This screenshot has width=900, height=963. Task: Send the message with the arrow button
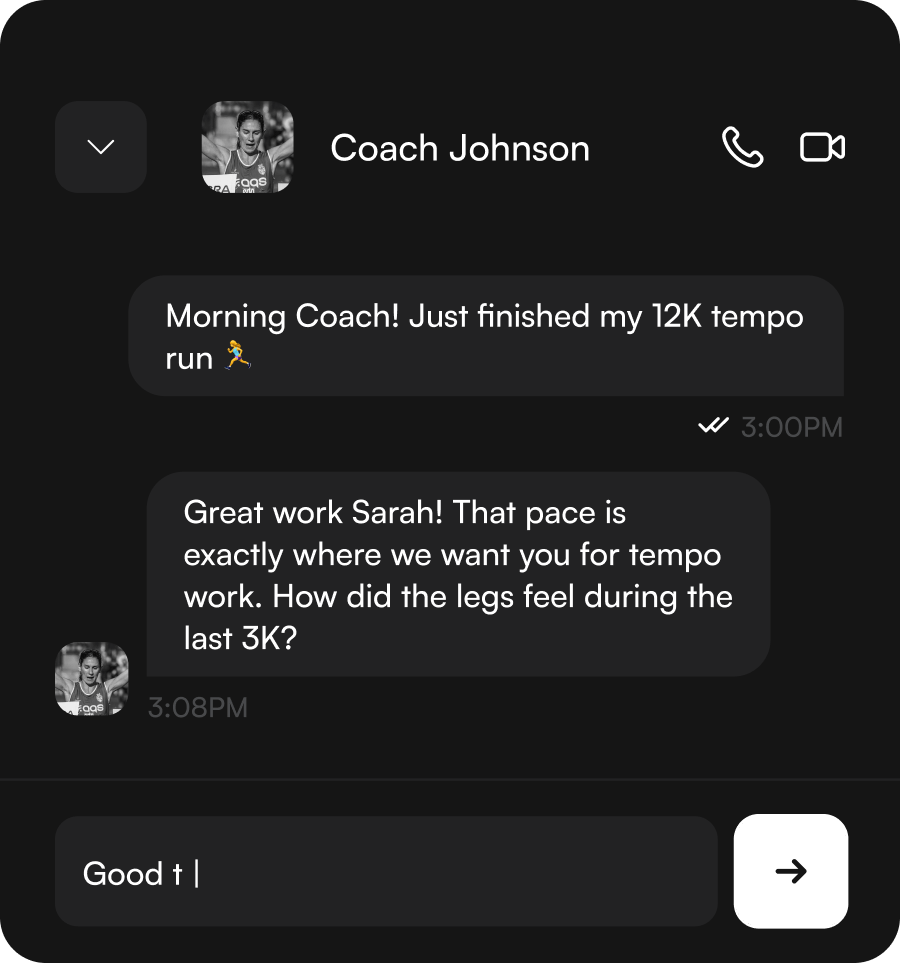790,871
